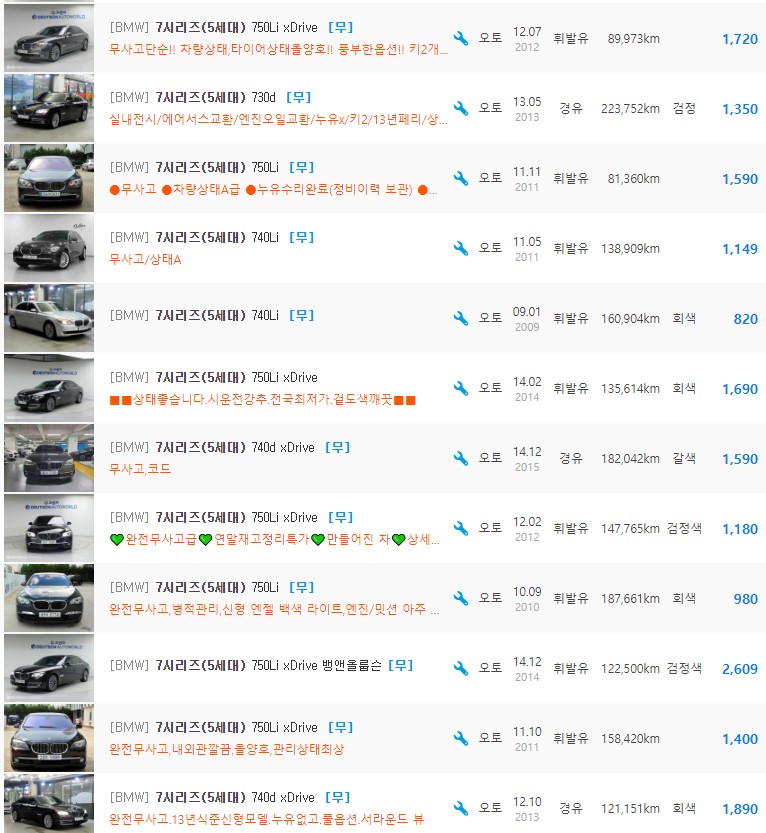Screen dimensions: 766x833
Task: Click the wrench icon next to the 740Li 11.05 entry
Action: pyautogui.click(x=460, y=248)
